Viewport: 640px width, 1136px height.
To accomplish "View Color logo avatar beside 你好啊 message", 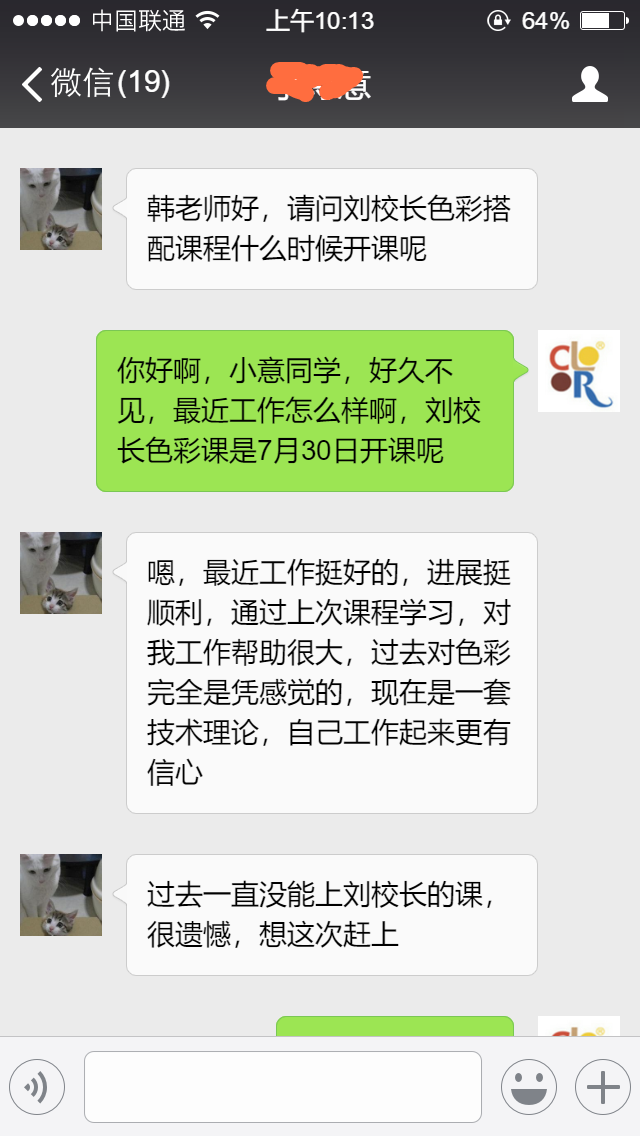I will point(578,371).
